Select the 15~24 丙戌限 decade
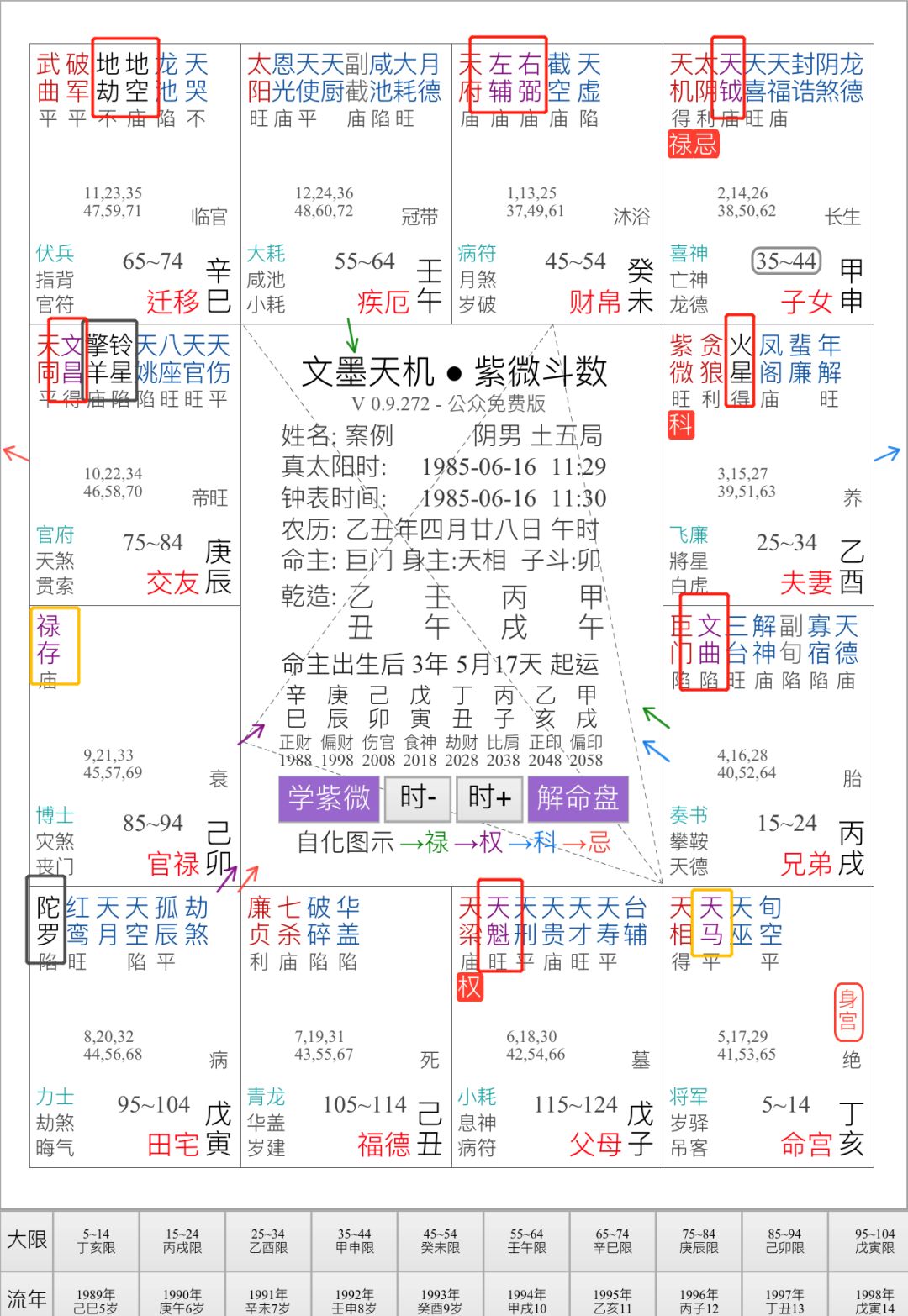 click(182, 1241)
